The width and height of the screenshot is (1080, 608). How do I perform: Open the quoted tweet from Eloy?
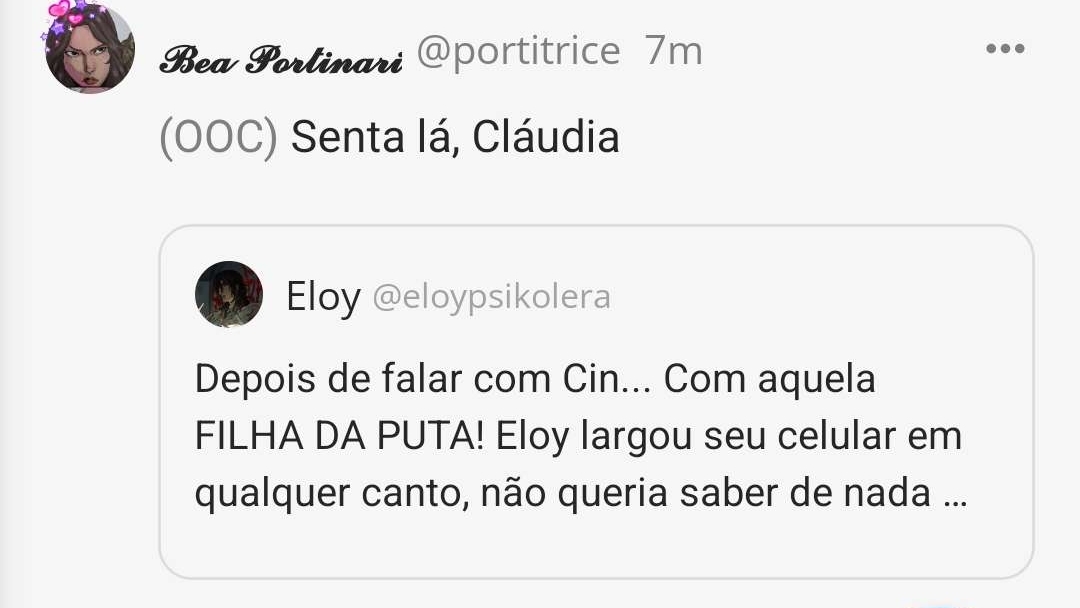tap(595, 435)
